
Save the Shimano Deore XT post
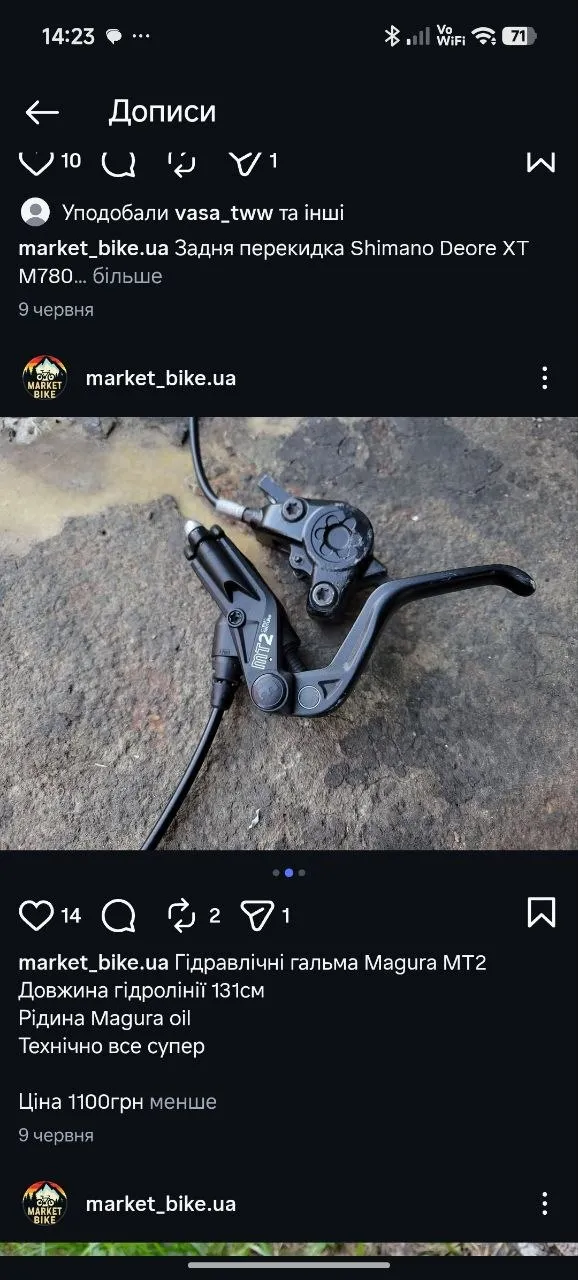click(x=541, y=161)
